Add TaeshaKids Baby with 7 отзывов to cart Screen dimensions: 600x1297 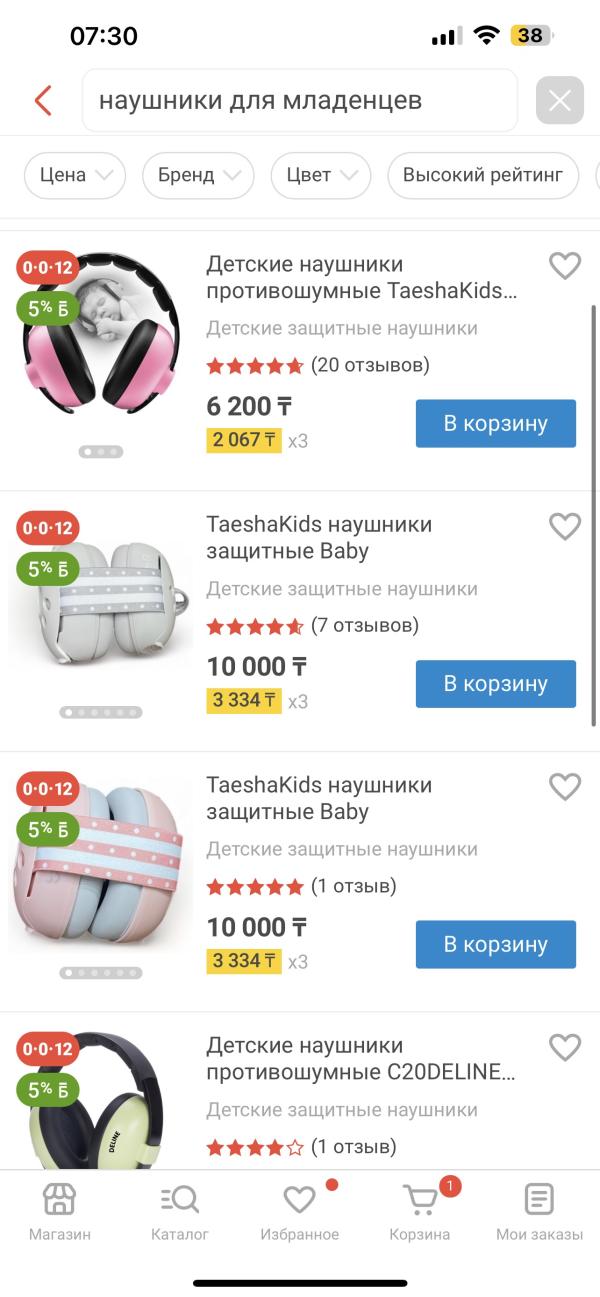point(495,684)
